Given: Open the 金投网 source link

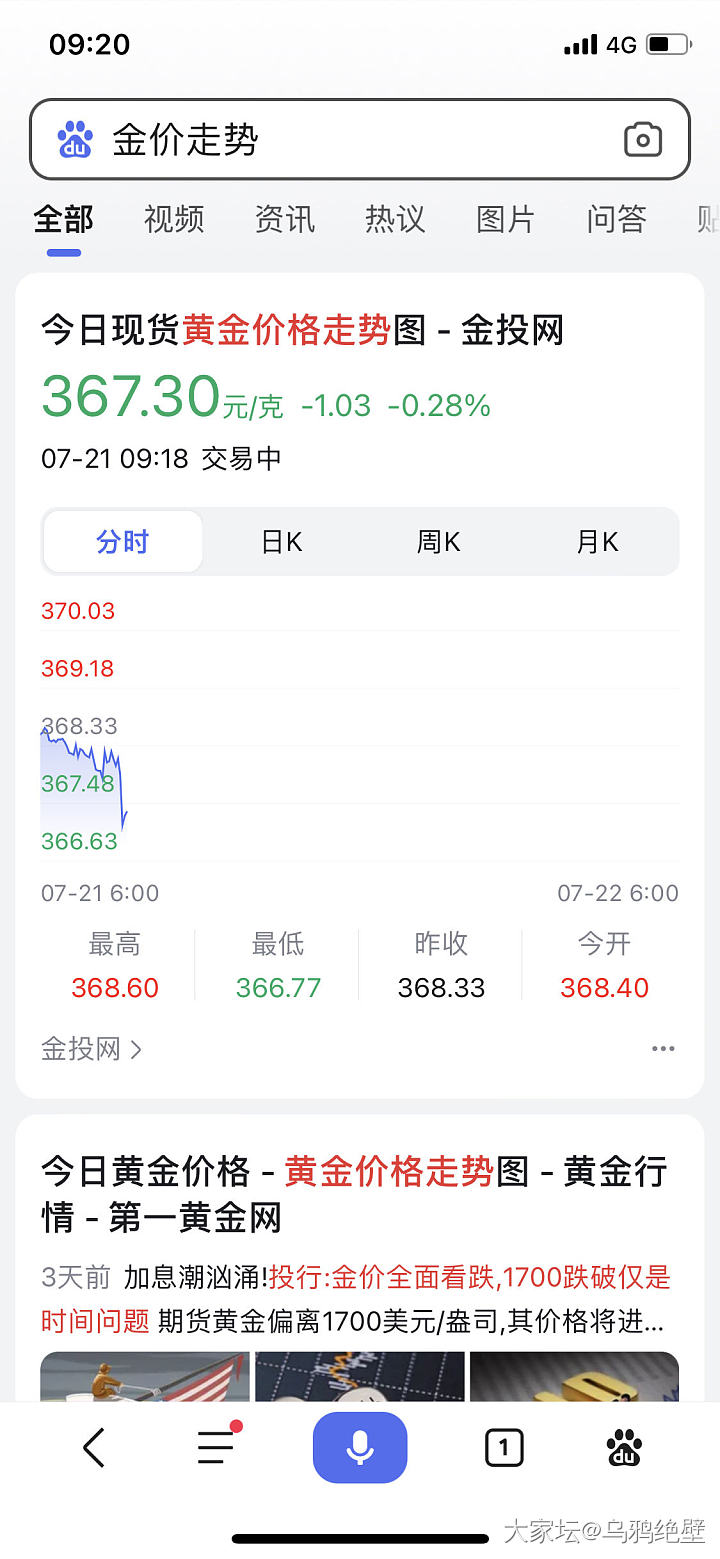Looking at the screenshot, I should pos(91,1049).
